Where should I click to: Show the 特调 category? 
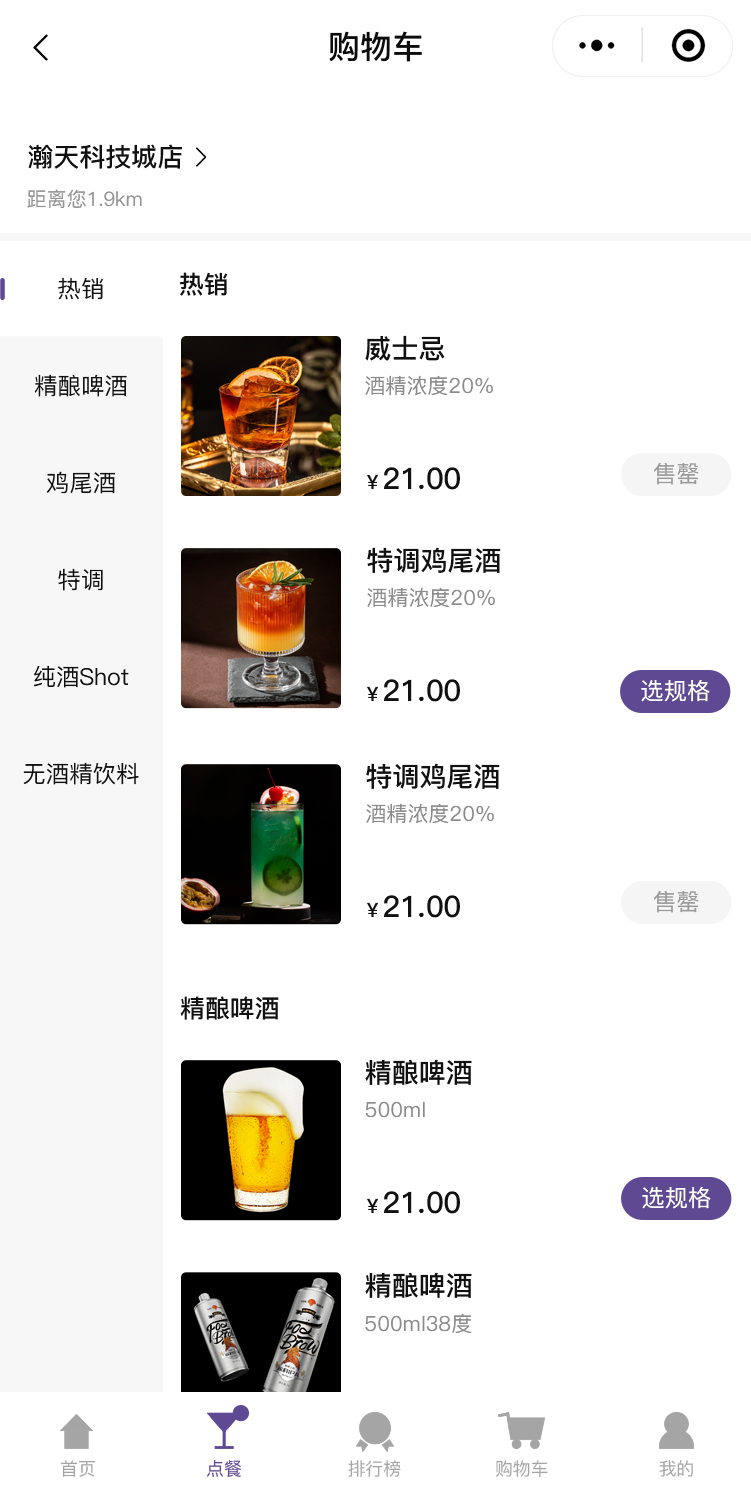(81, 580)
